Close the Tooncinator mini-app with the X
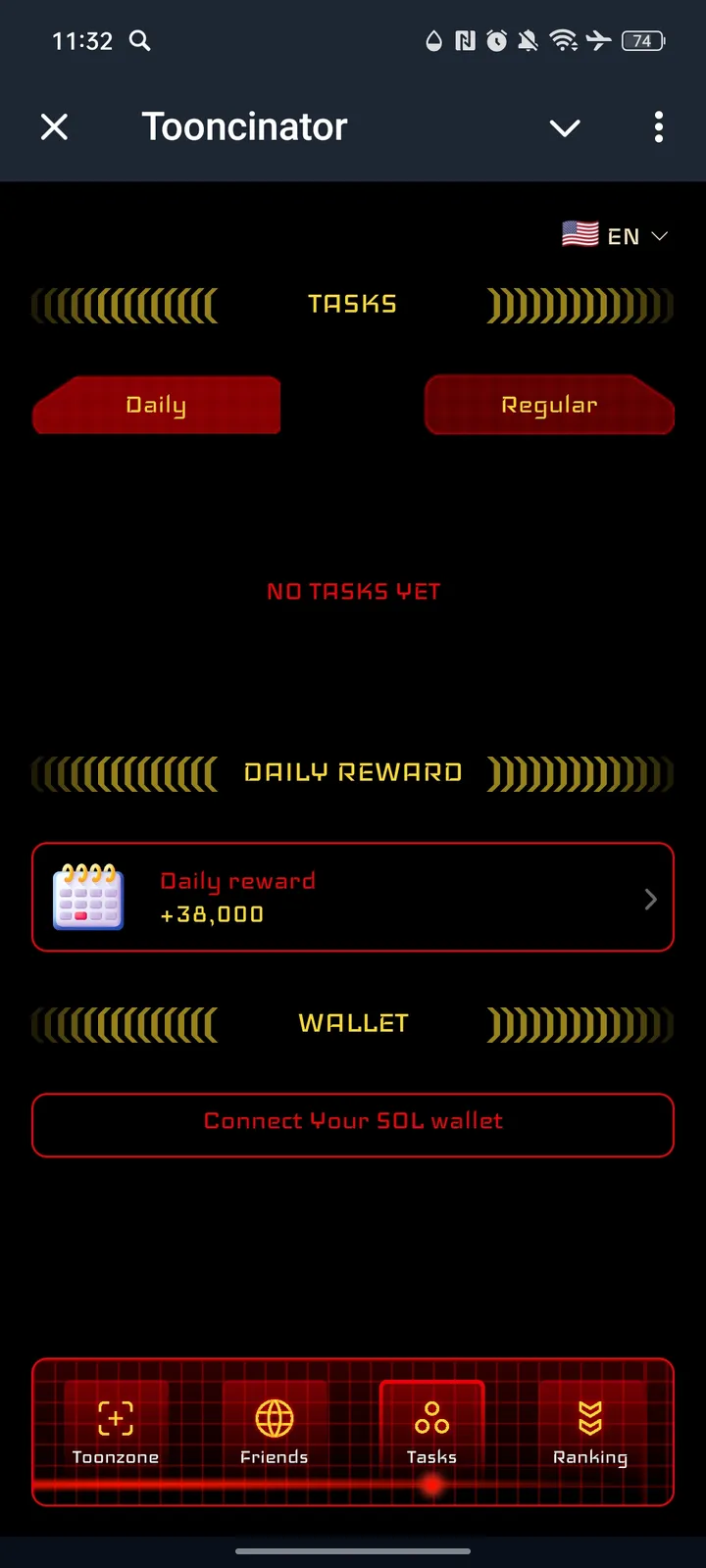Image resolution: width=706 pixels, height=1568 pixels. pyautogui.click(x=54, y=126)
